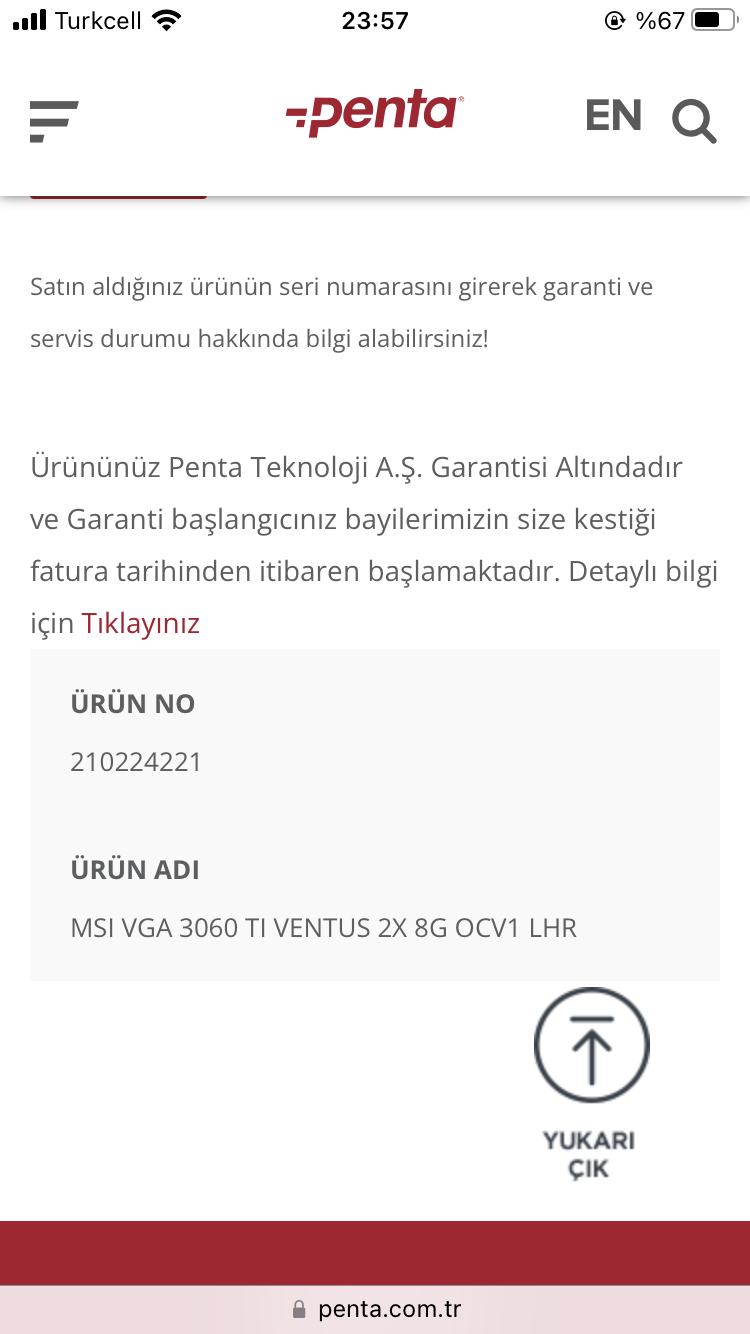Tap Yukarı Çık to return to top
This screenshot has width=750, height=1334.
[591, 1084]
